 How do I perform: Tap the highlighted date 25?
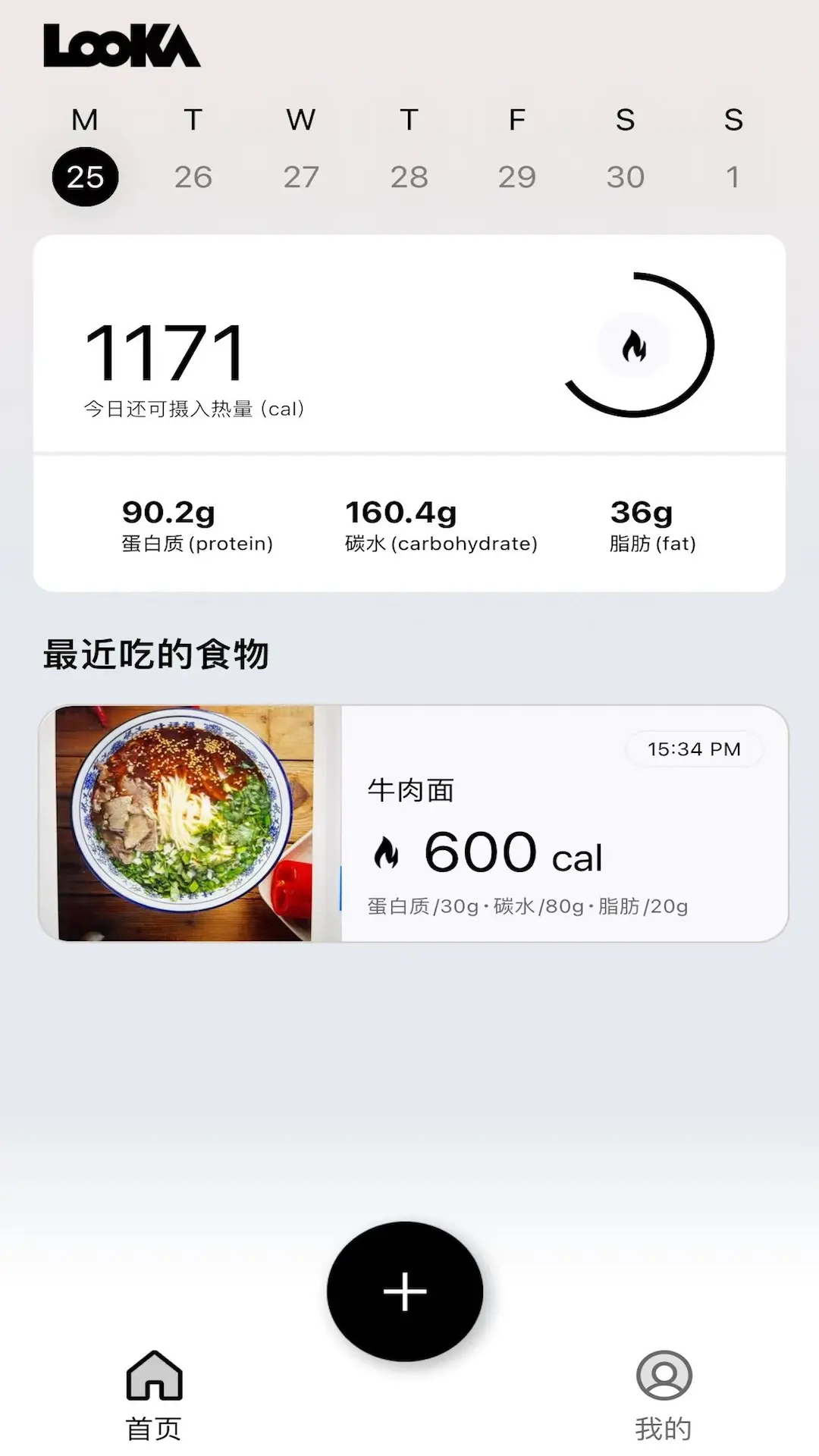coord(85,174)
